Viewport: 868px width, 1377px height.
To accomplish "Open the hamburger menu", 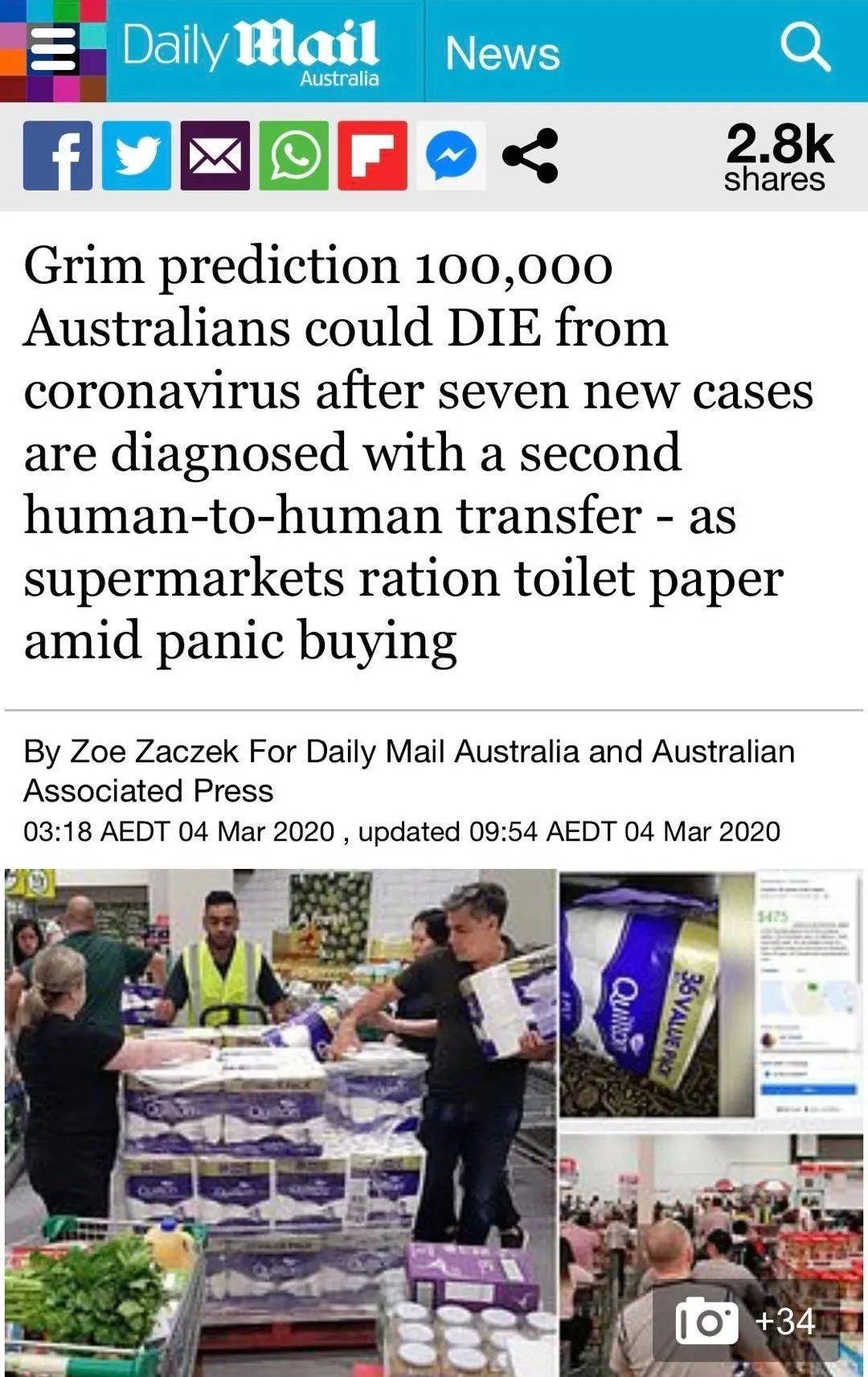I will point(53,51).
